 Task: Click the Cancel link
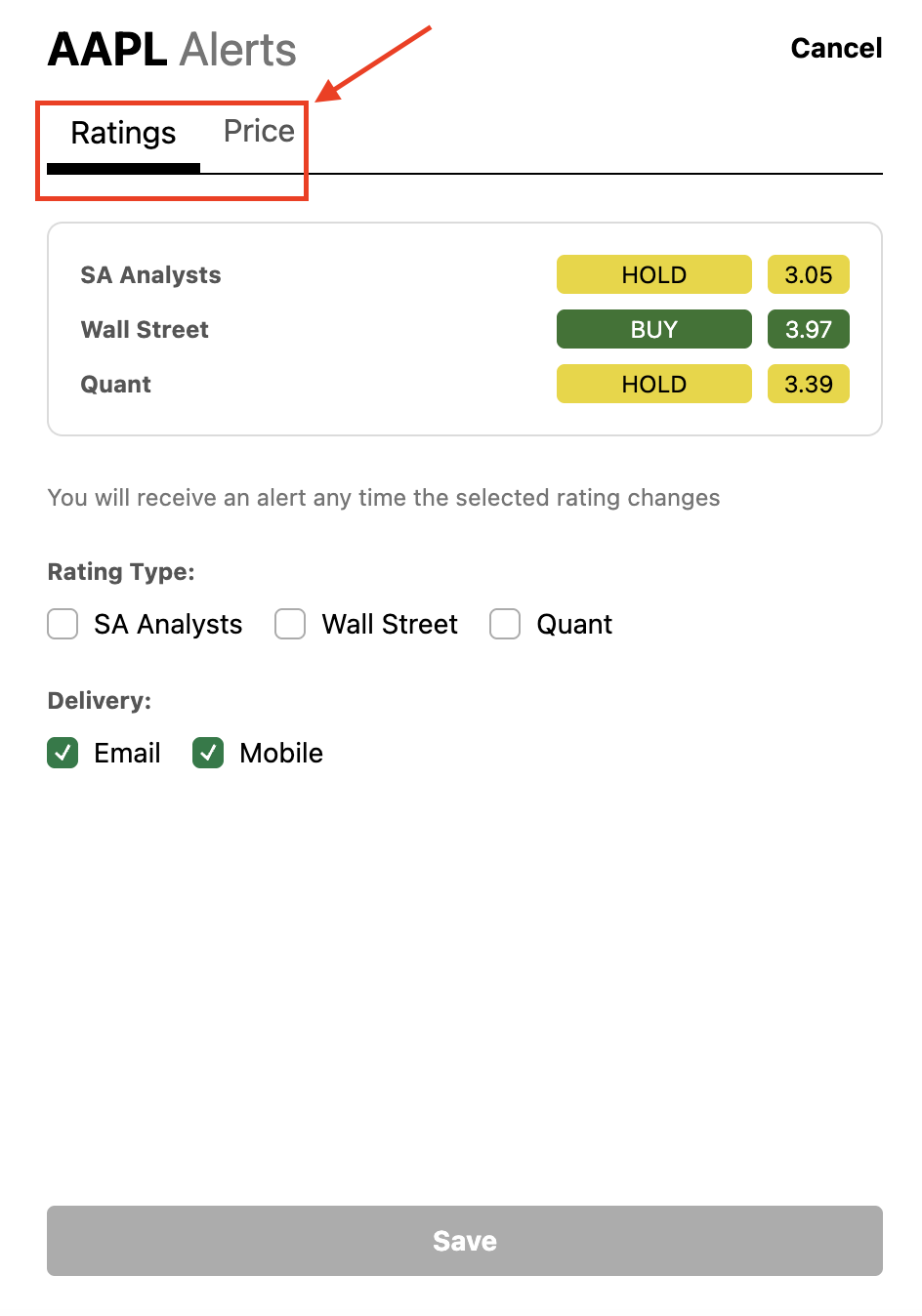click(835, 48)
